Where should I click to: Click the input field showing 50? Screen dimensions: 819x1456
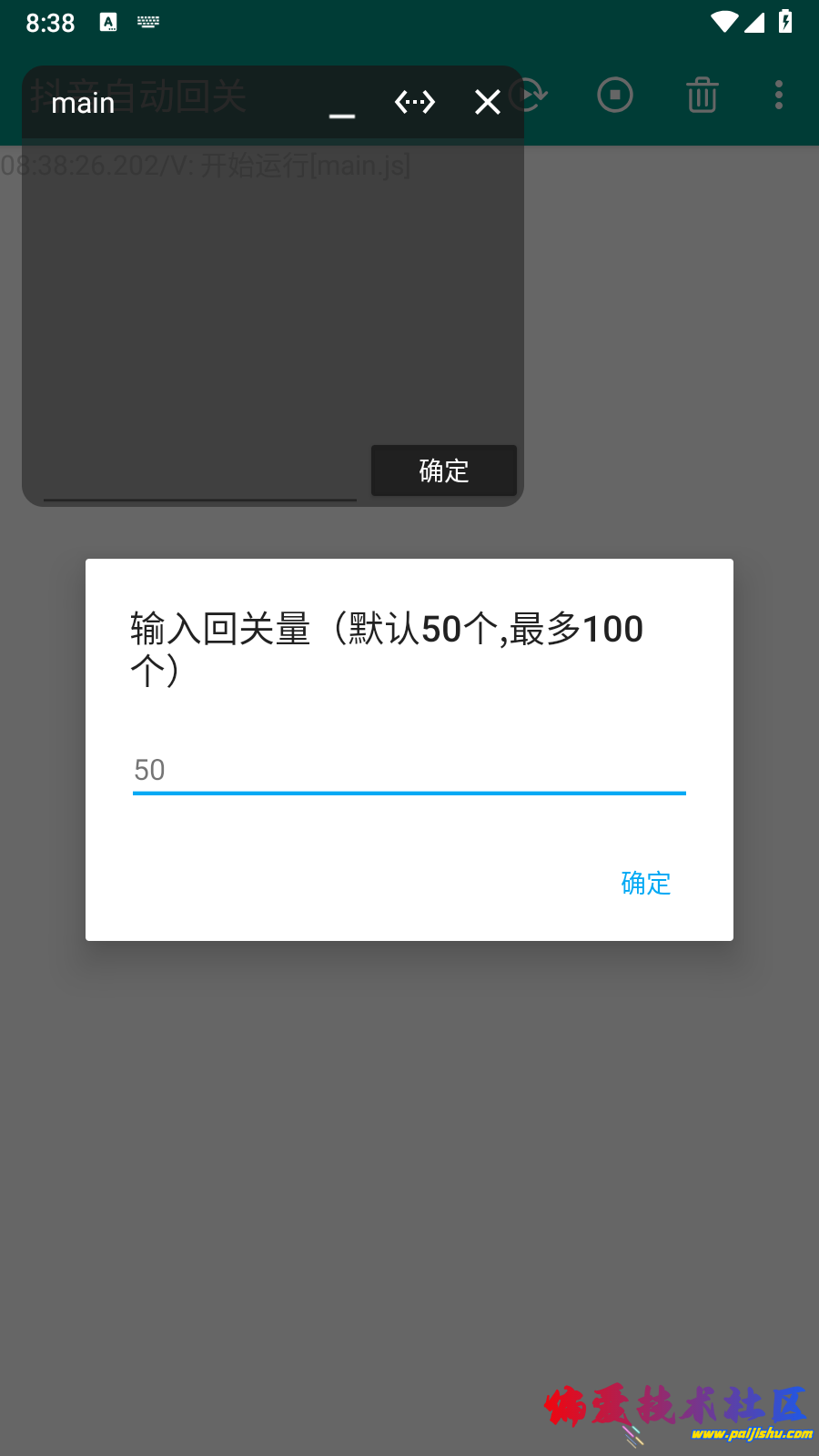[x=409, y=770]
